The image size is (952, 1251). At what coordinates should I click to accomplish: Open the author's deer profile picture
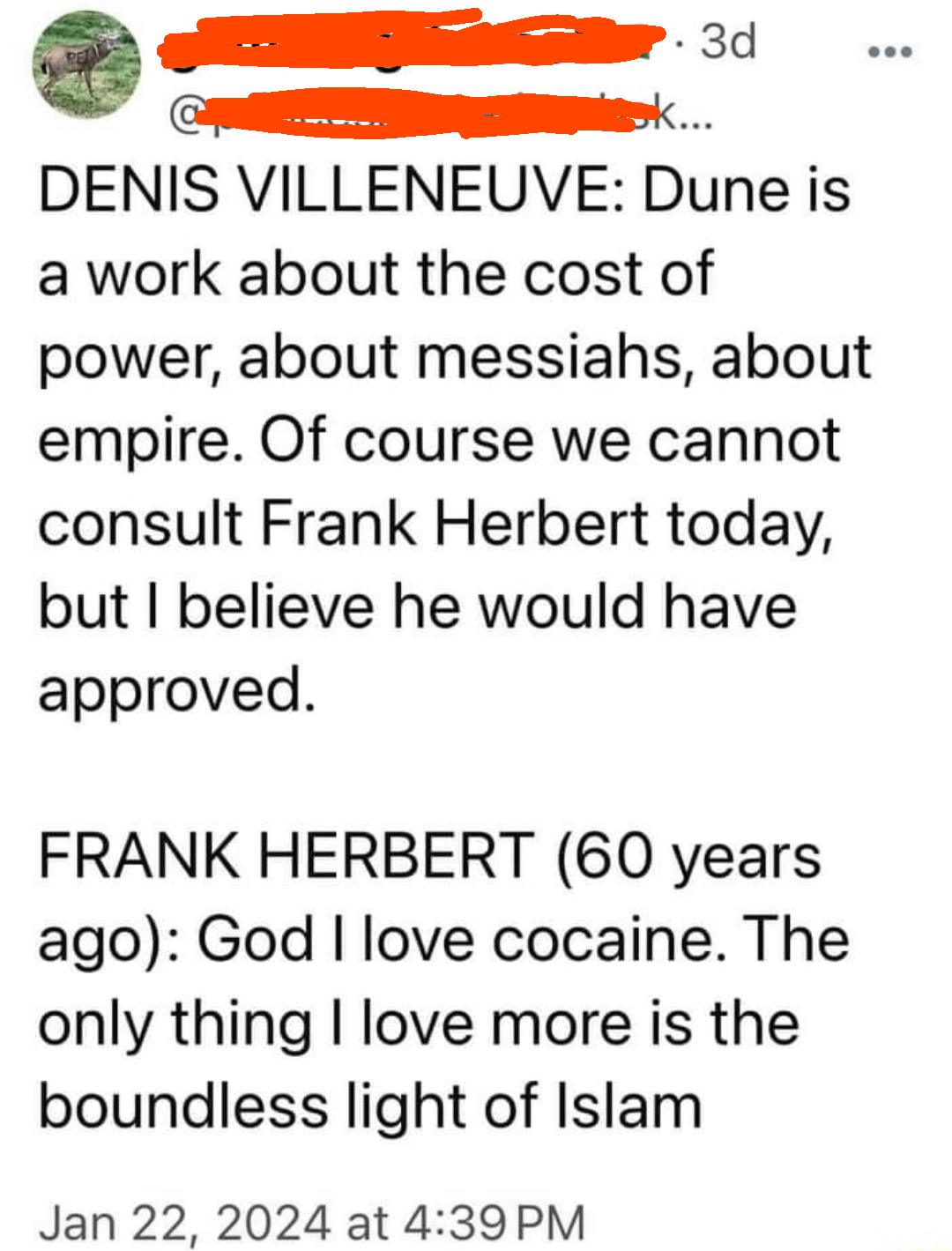(86, 65)
